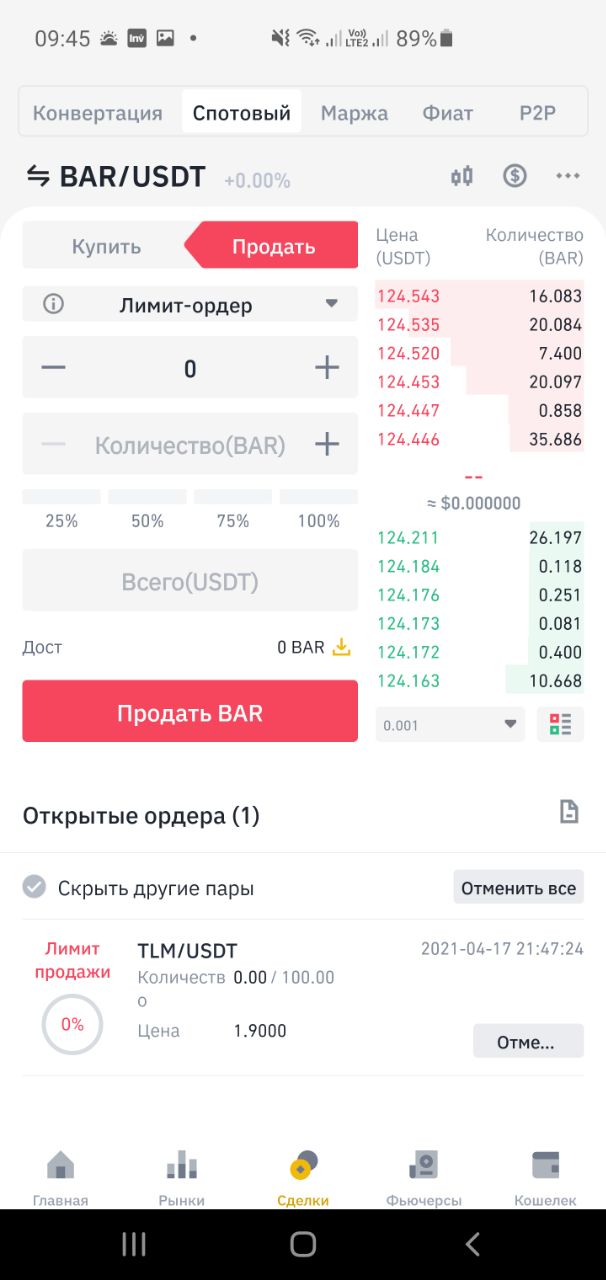The height and width of the screenshot is (1280, 606).
Task: Go to the Кошелек tab
Action: coord(545,1179)
